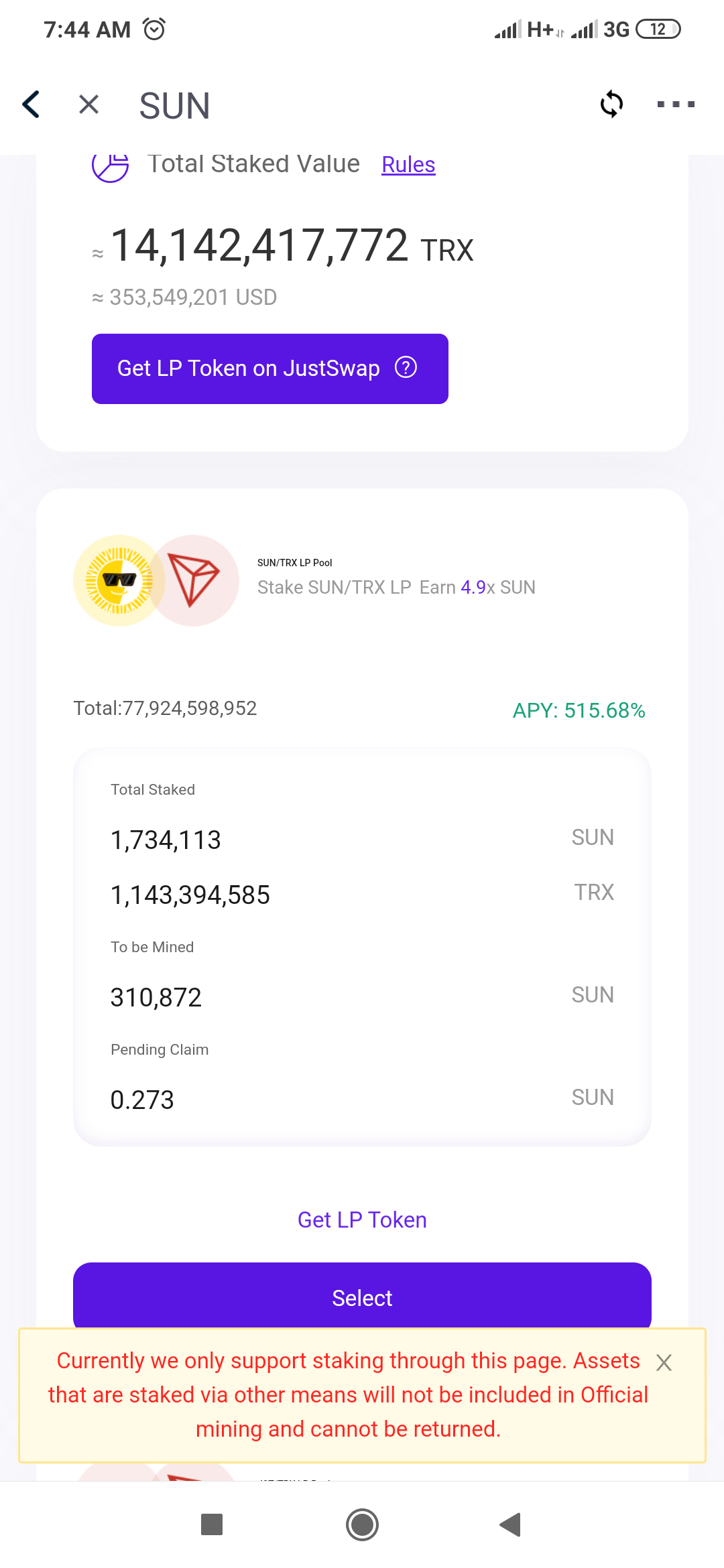The width and height of the screenshot is (724, 1568).
Task: Refresh the SUN page
Action: point(611,104)
